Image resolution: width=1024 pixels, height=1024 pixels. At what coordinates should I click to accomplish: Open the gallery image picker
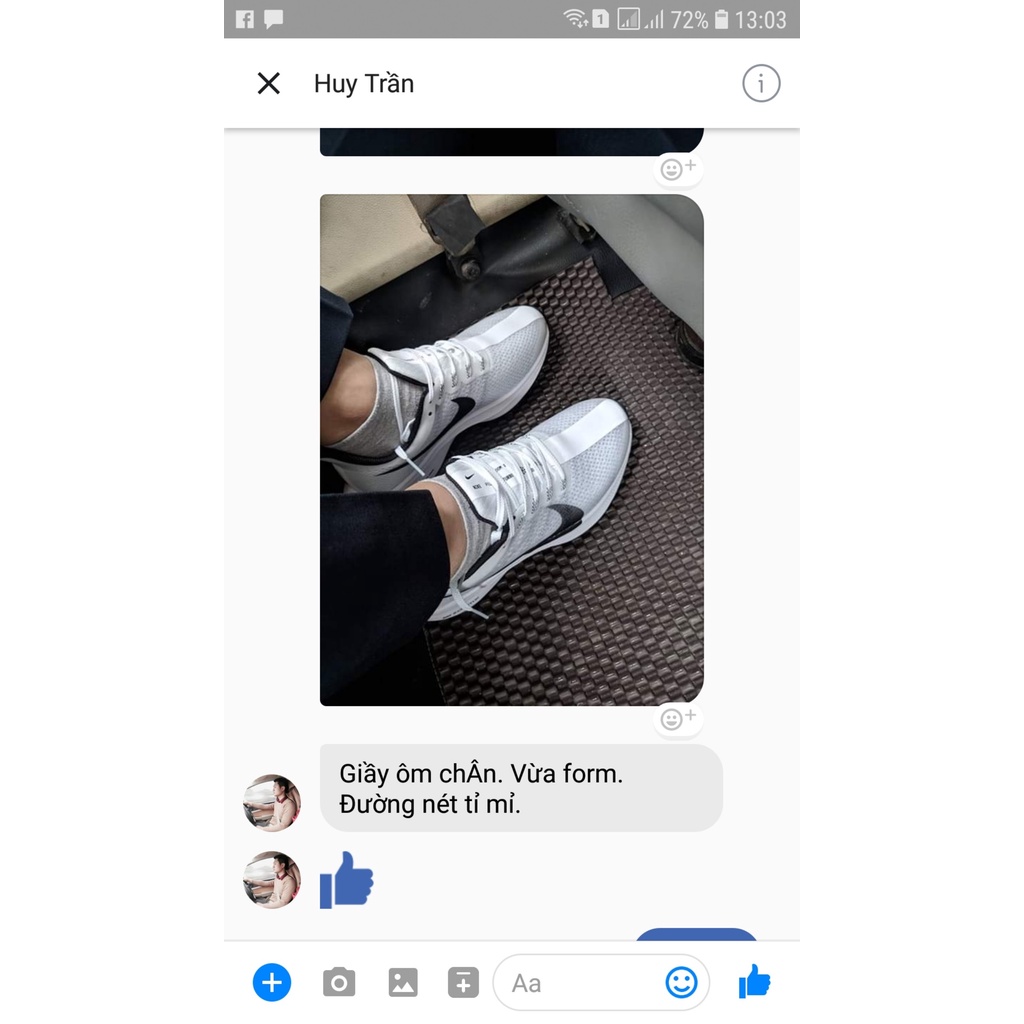pos(402,982)
